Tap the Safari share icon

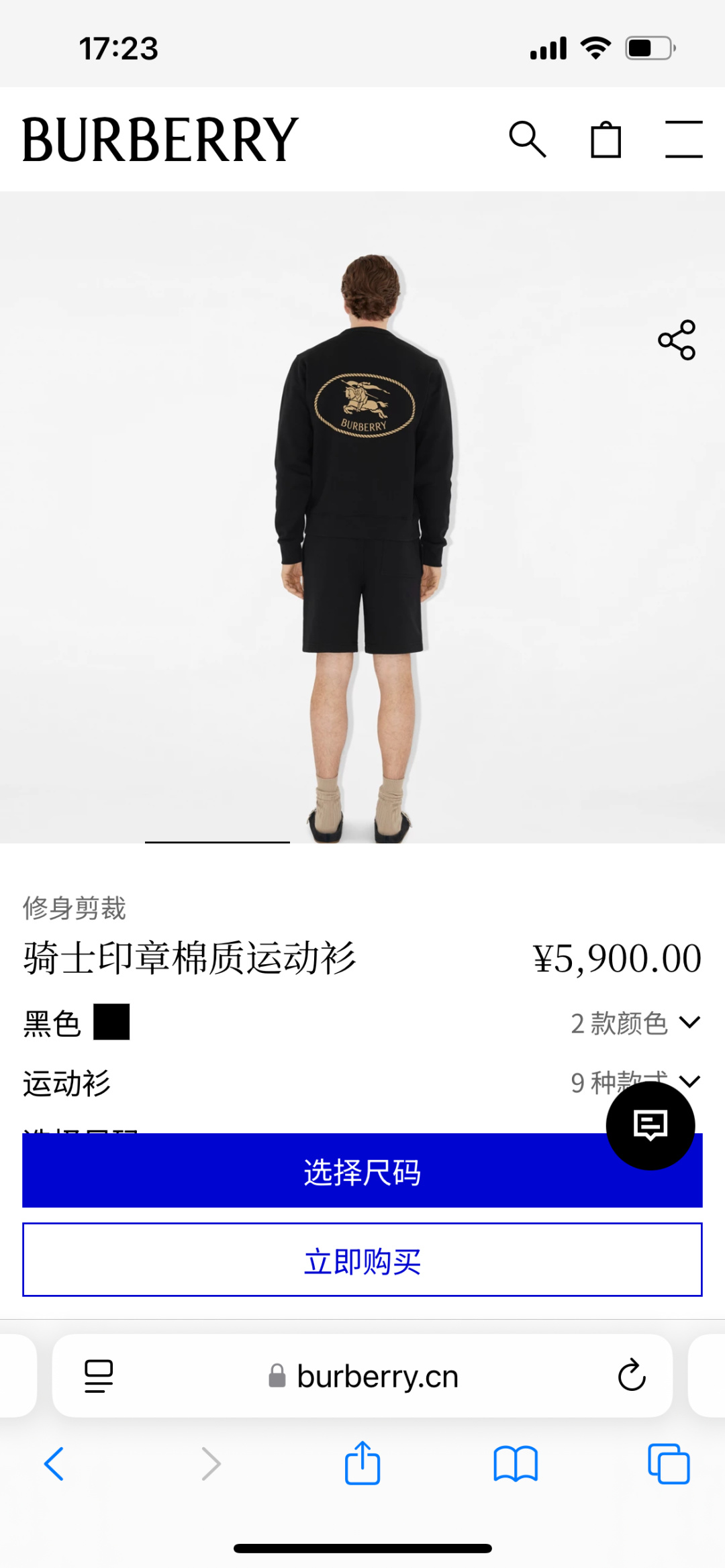point(362,1465)
